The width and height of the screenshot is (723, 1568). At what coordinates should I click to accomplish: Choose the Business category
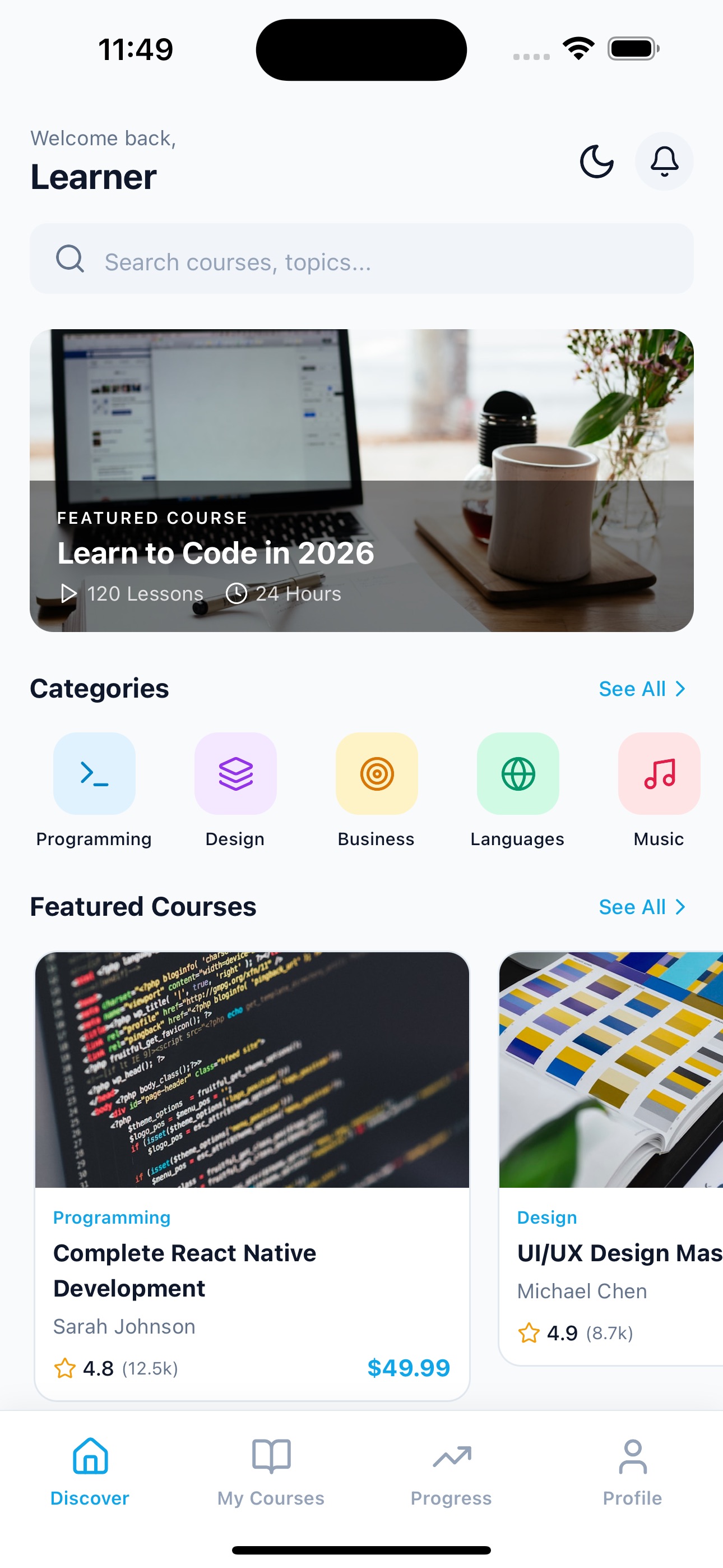coord(377,774)
